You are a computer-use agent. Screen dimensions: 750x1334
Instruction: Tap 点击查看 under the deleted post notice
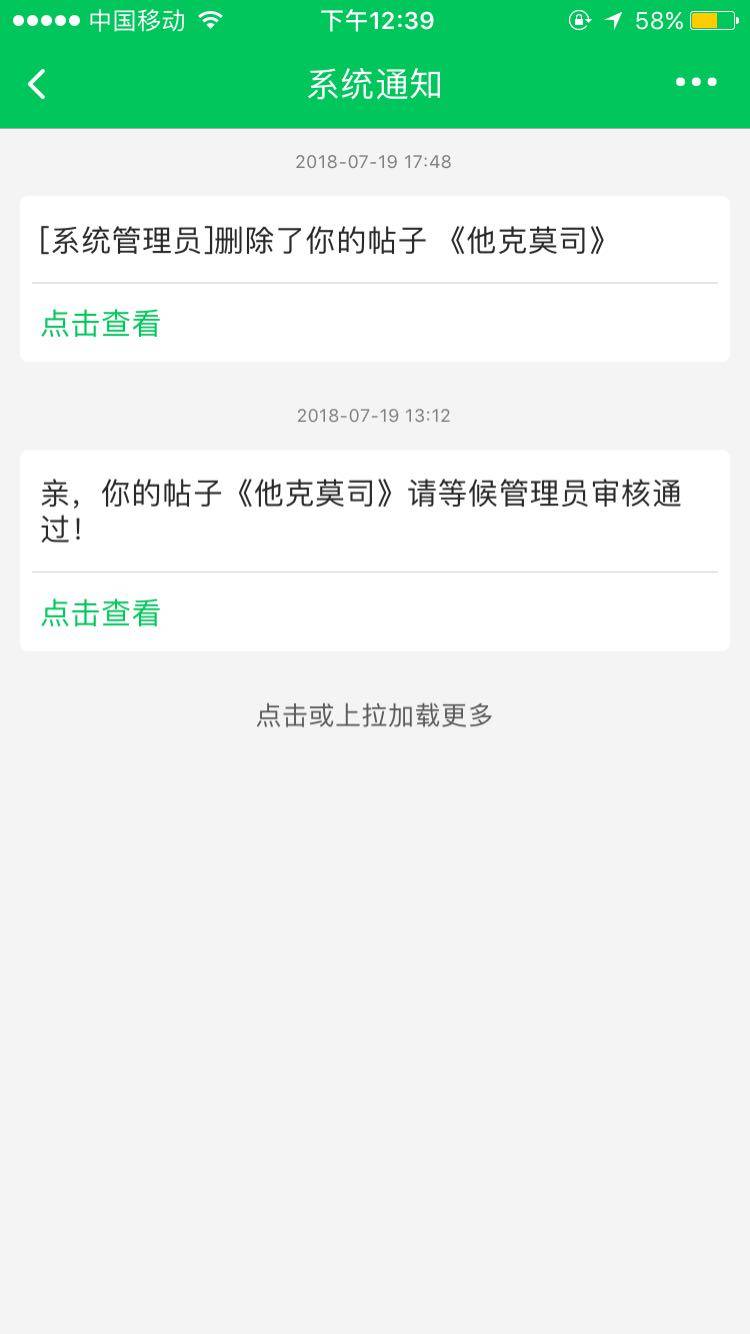pos(100,323)
